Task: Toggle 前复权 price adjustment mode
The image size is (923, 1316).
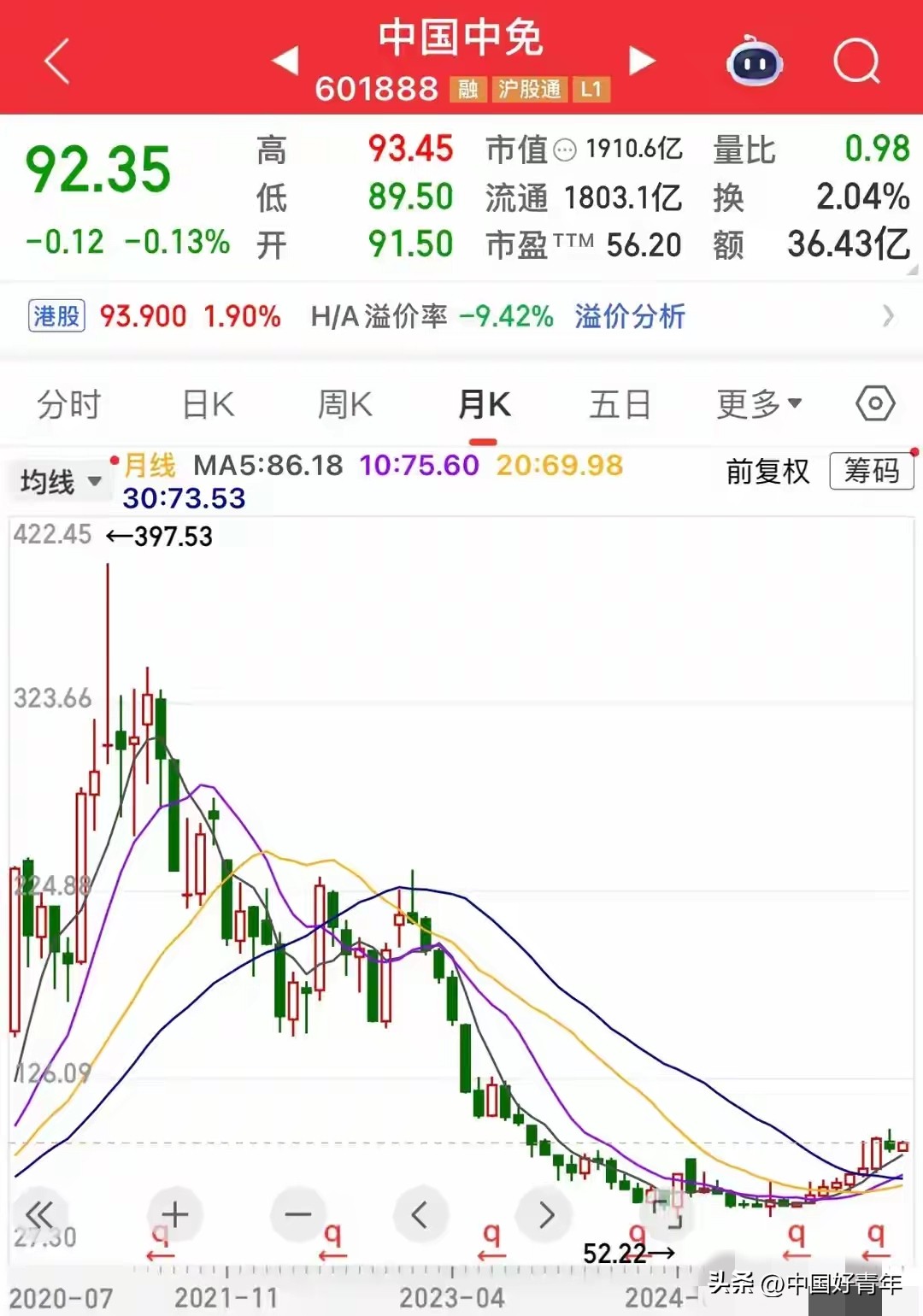Action: (767, 473)
